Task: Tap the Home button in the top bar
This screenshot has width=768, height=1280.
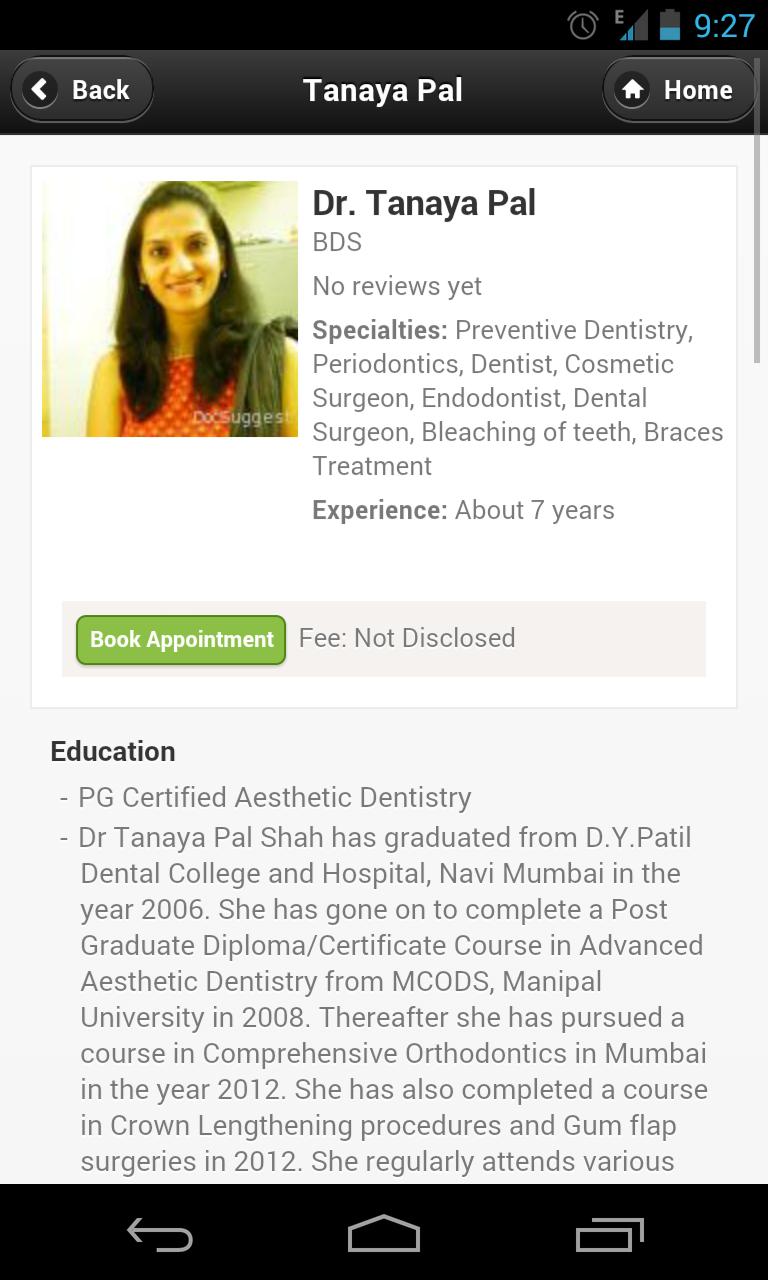Action: click(x=679, y=89)
